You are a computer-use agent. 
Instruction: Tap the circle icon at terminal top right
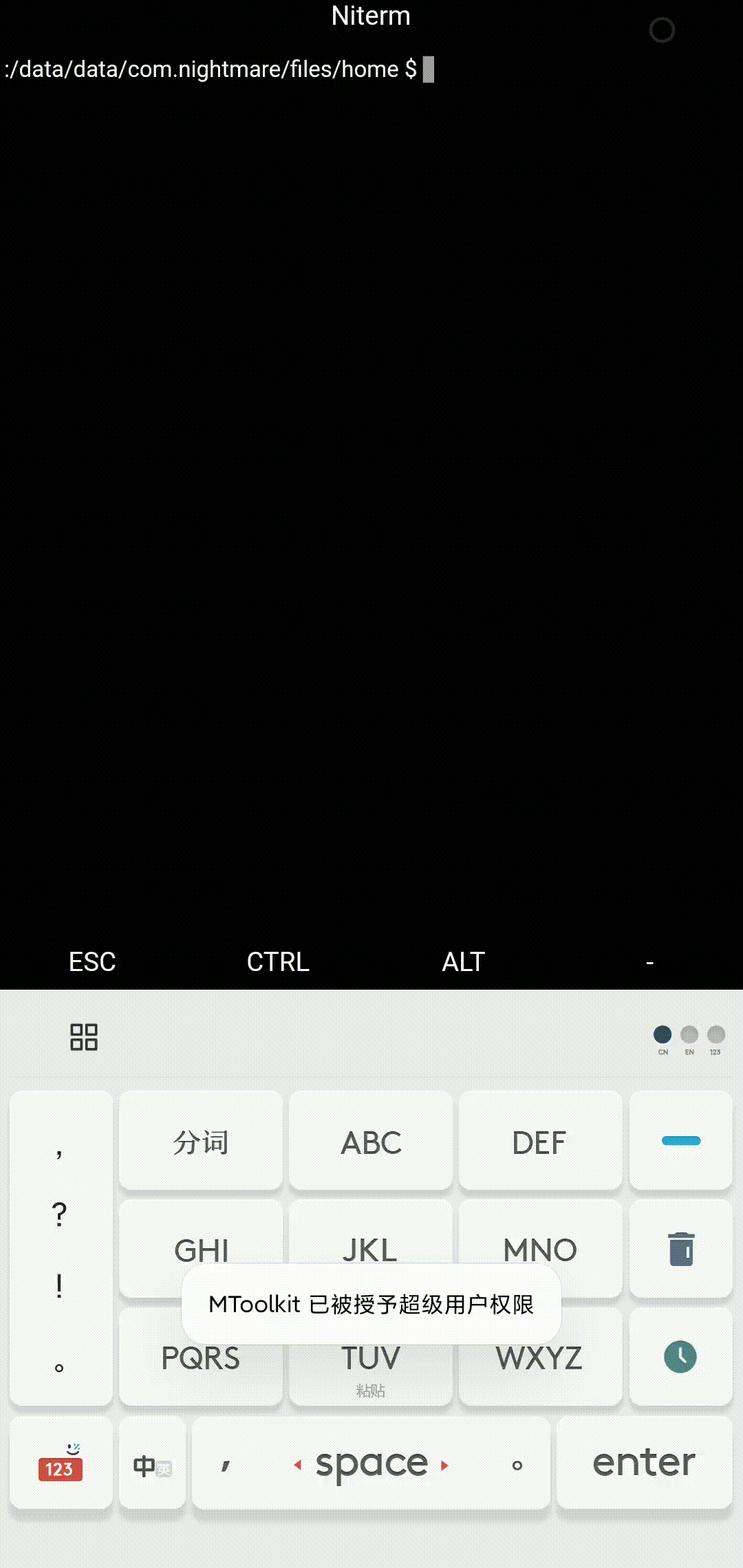coord(662,30)
